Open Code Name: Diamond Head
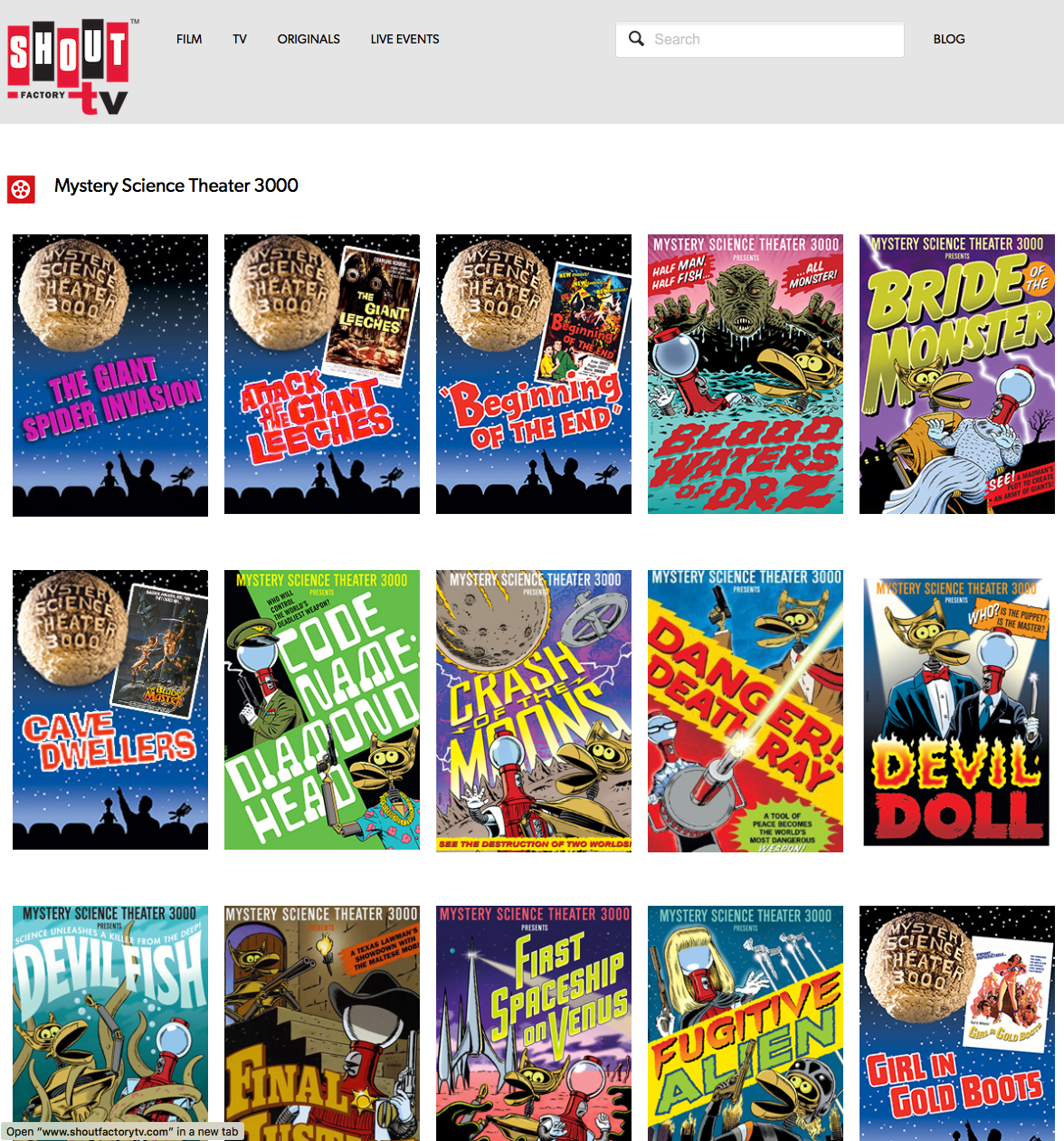The image size is (1064, 1141). pos(322,710)
